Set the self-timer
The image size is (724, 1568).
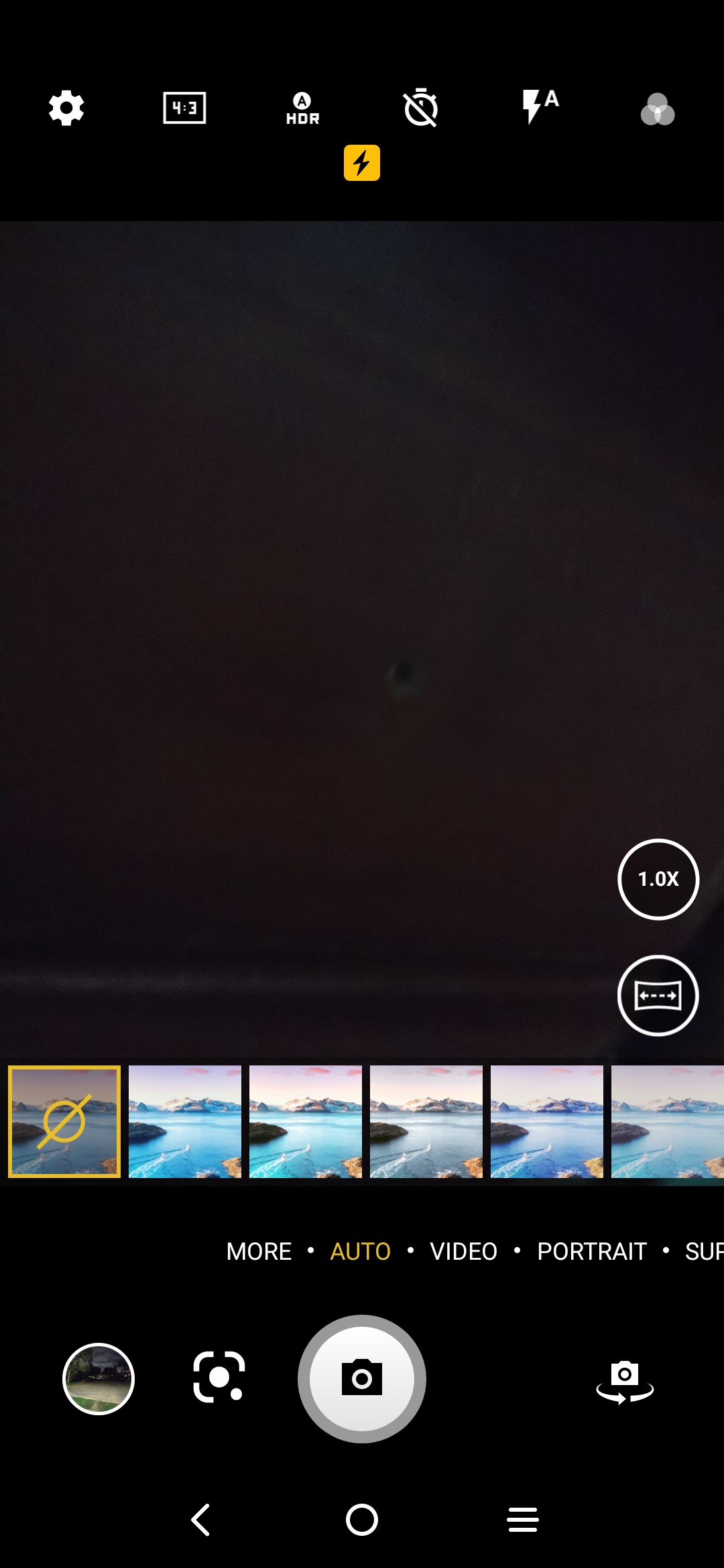pyautogui.click(x=421, y=108)
